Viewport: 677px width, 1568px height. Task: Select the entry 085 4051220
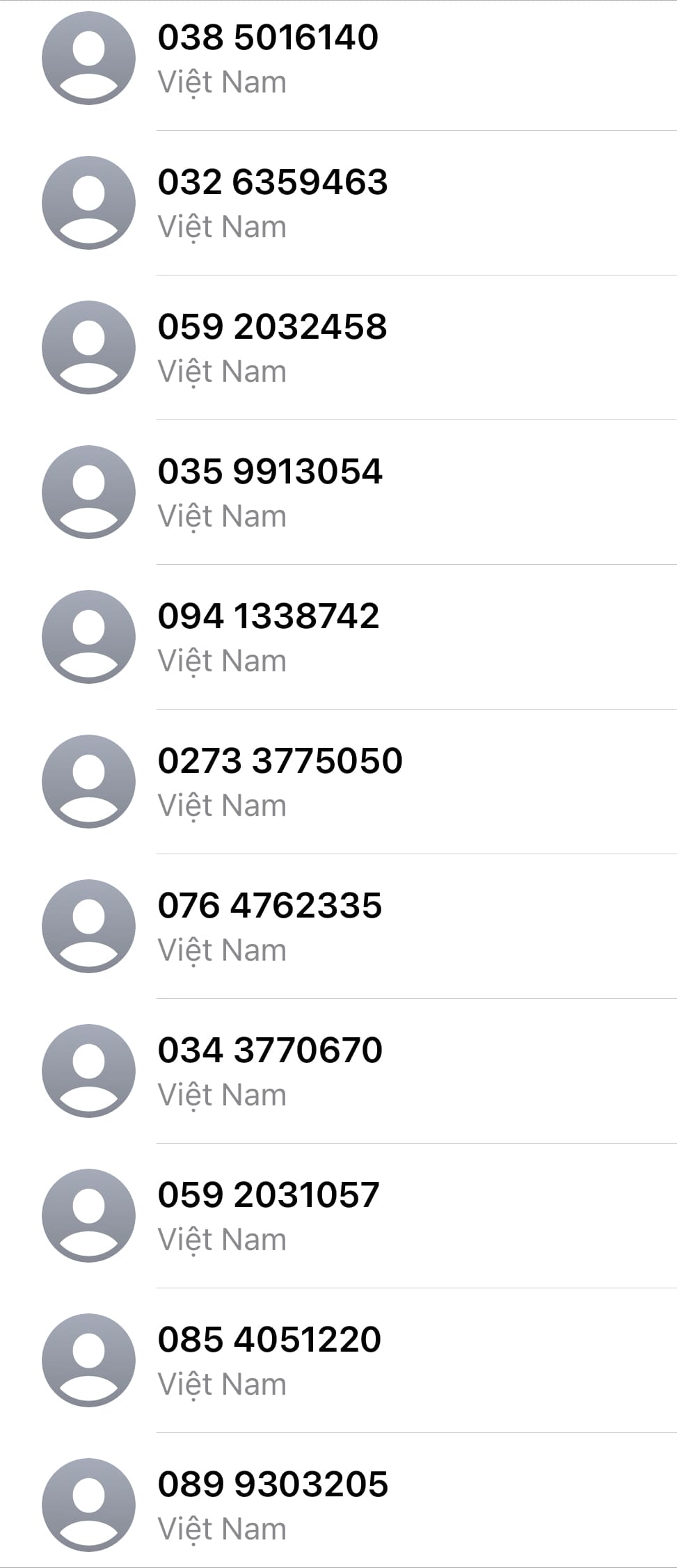269,1341
